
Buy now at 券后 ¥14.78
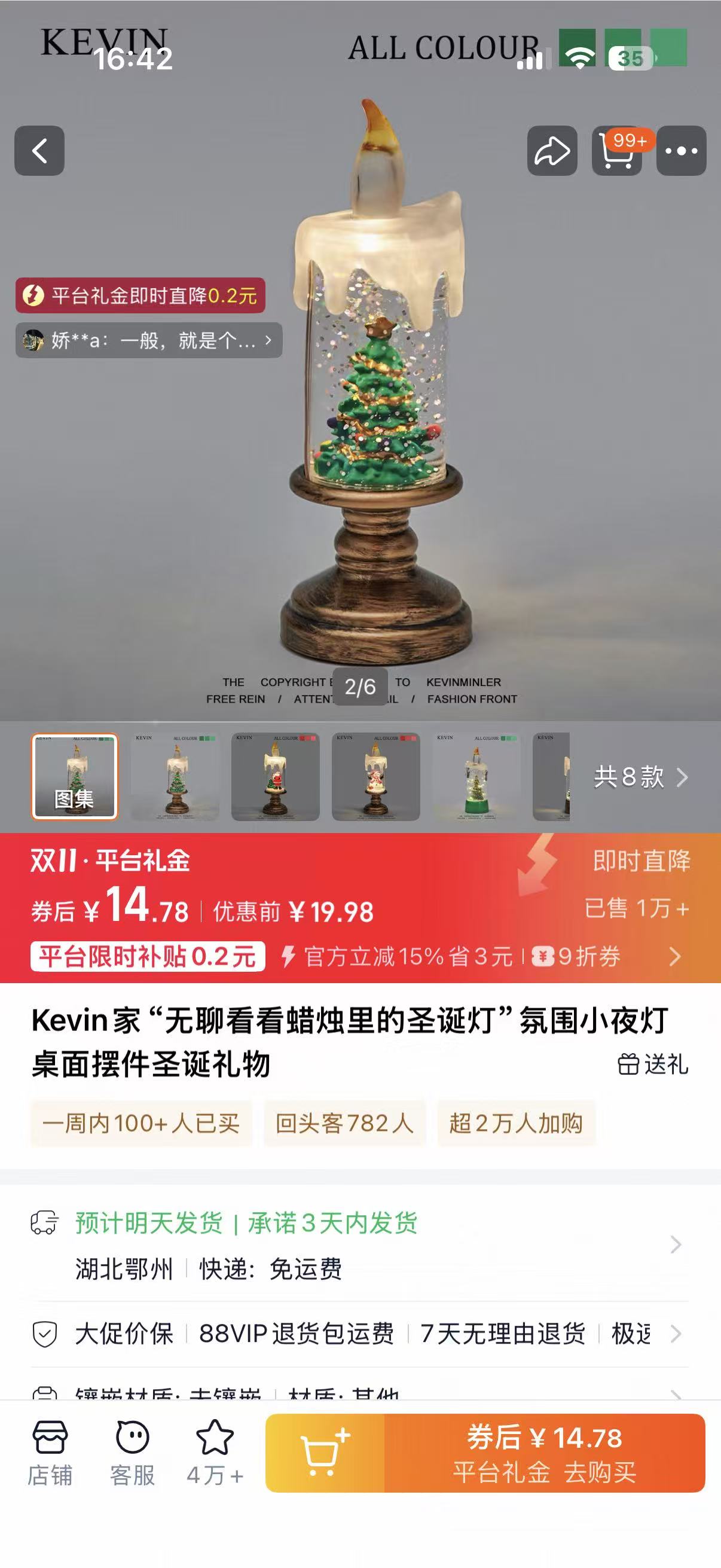point(545,1453)
